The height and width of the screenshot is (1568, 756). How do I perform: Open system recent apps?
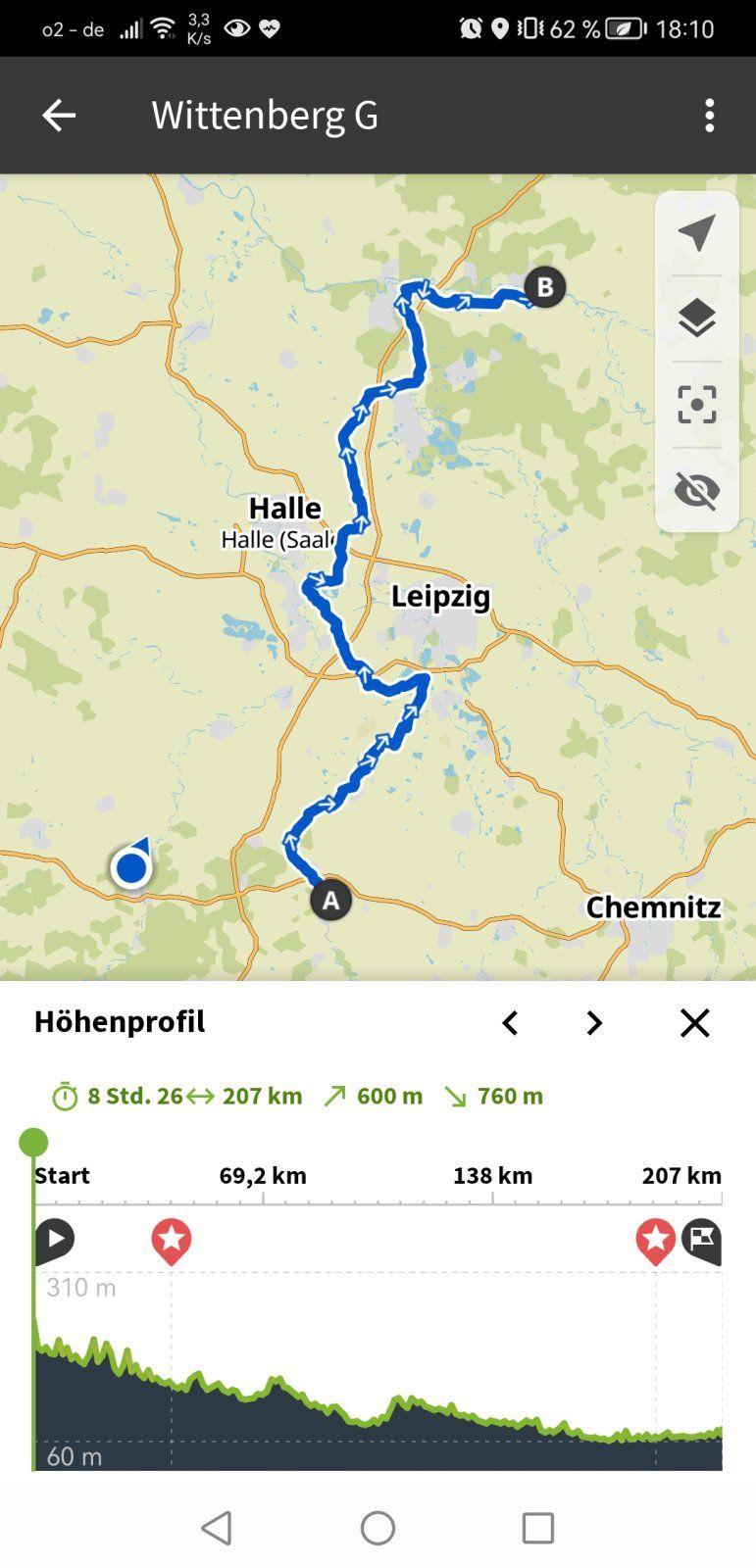tap(537, 1528)
